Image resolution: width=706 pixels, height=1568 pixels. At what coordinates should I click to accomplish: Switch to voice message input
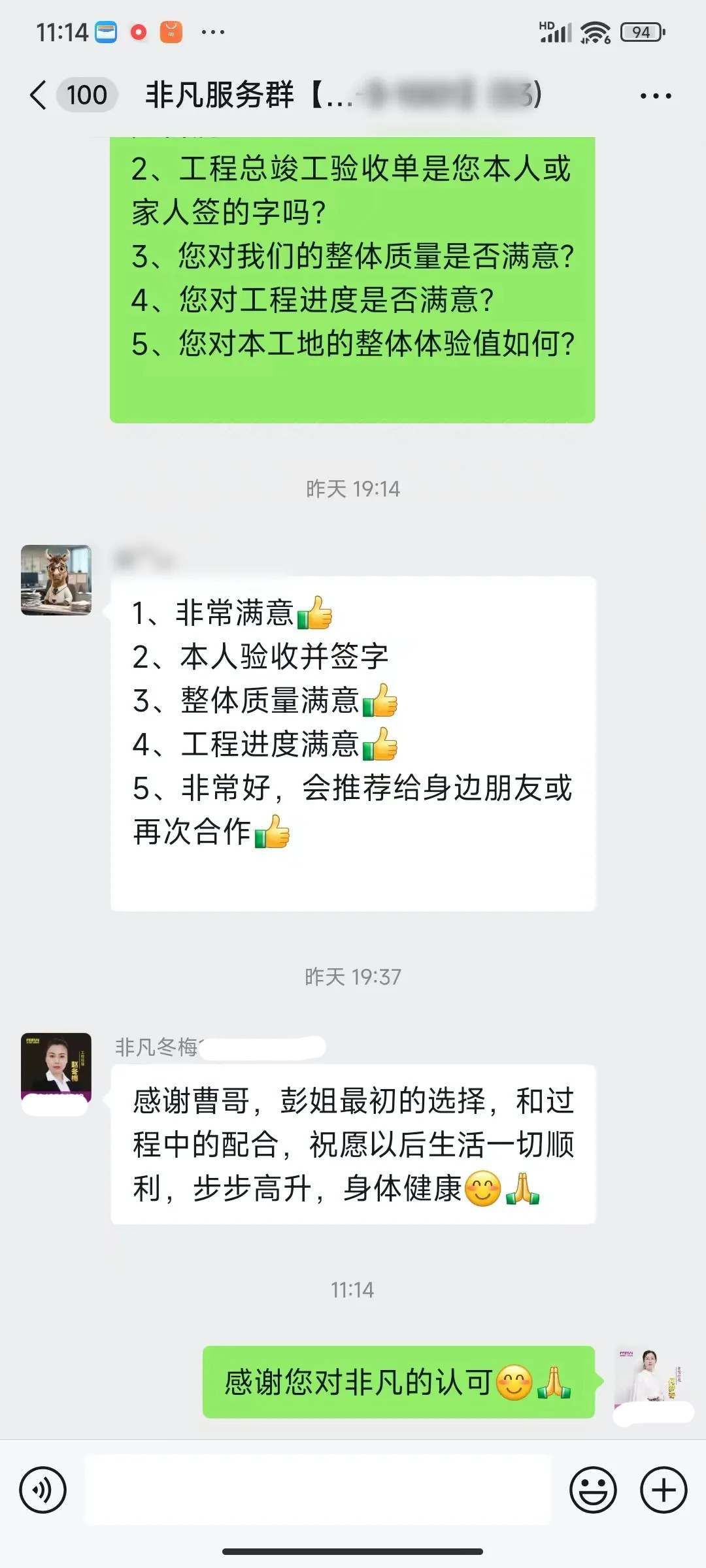43,1490
